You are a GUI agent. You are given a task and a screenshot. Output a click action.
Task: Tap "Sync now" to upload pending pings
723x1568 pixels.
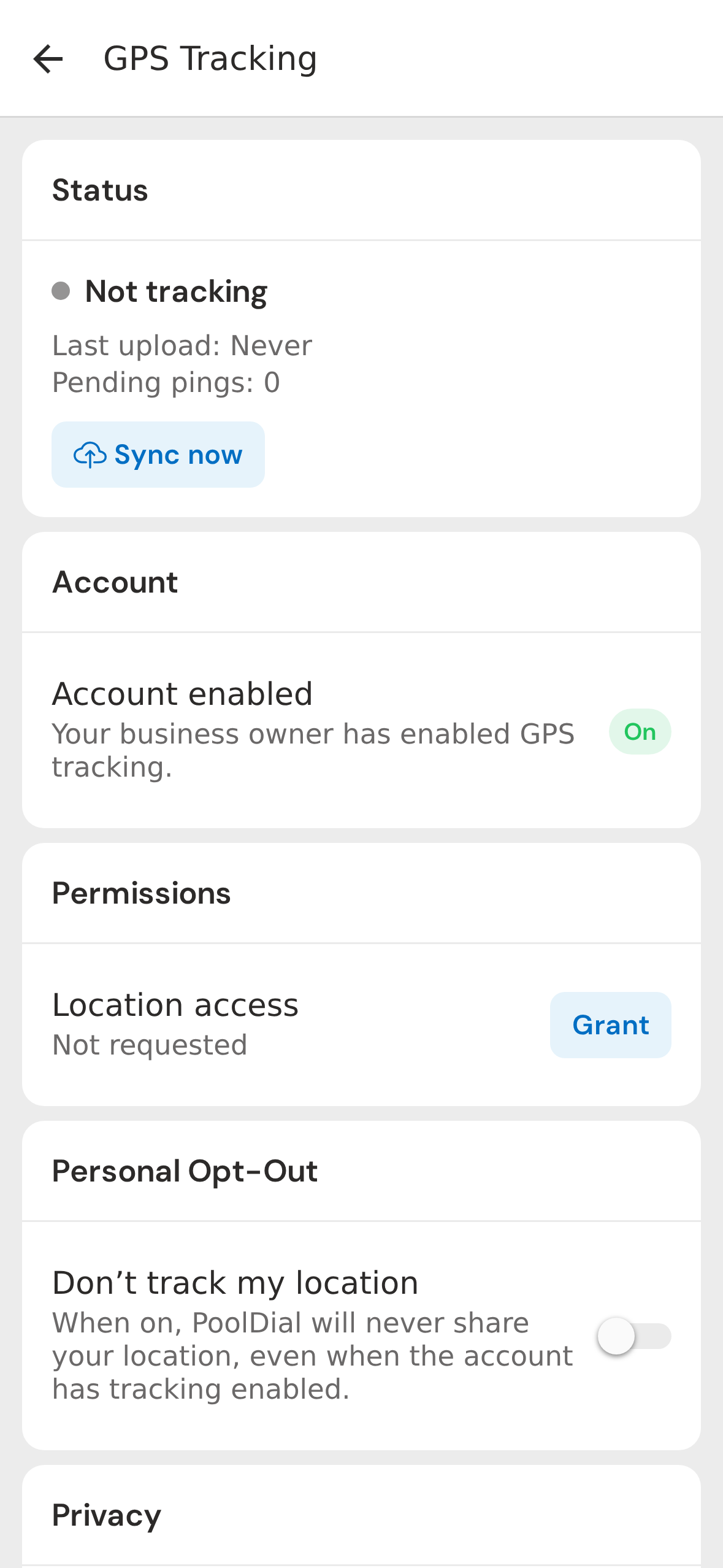click(x=157, y=455)
